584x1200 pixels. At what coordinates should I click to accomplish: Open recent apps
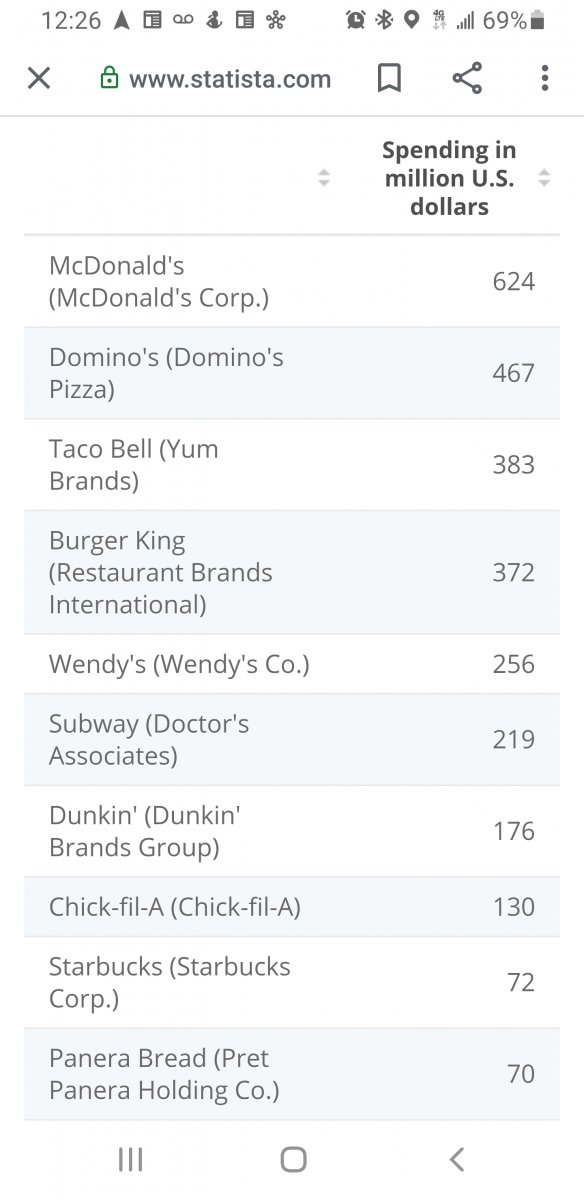(x=130, y=1159)
